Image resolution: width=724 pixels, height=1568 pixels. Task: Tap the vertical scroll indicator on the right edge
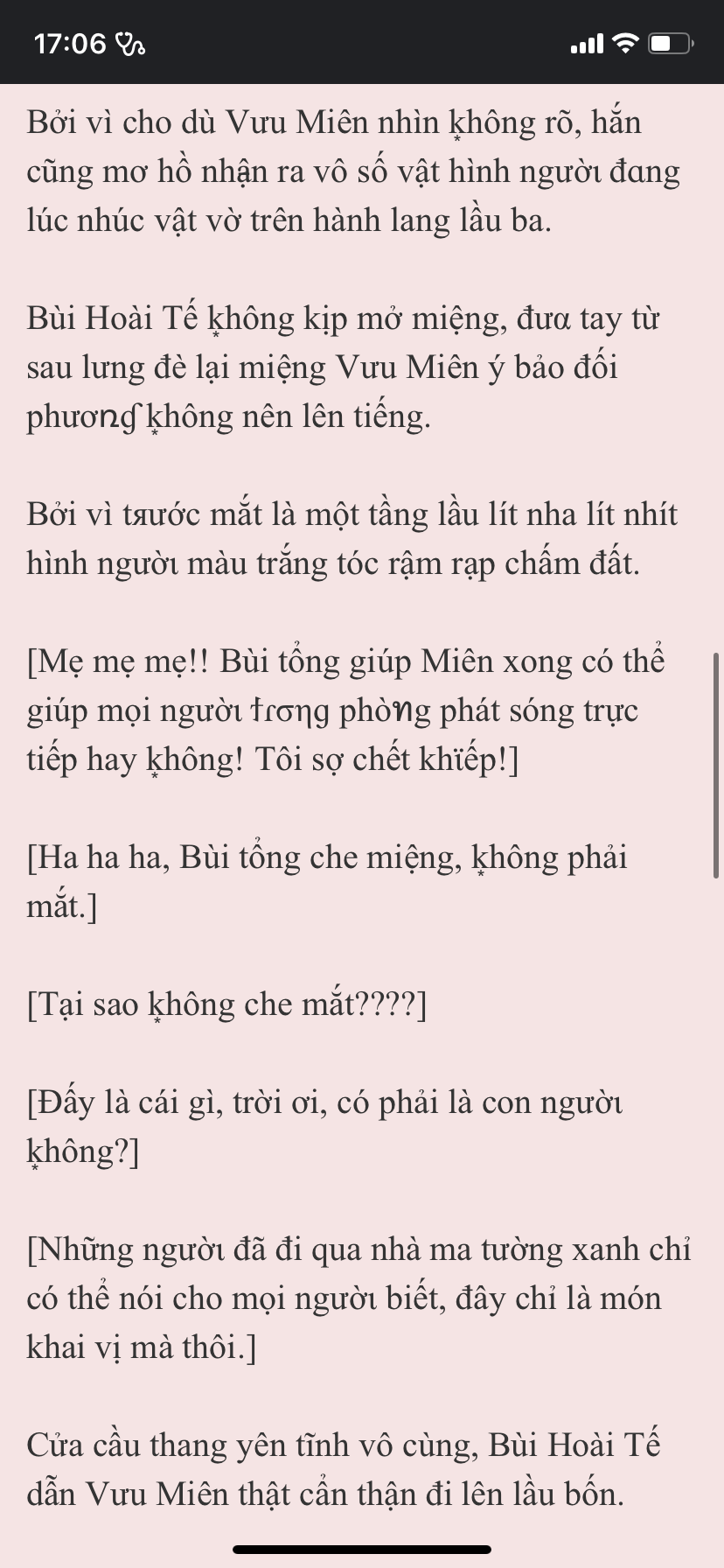tap(716, 765)
